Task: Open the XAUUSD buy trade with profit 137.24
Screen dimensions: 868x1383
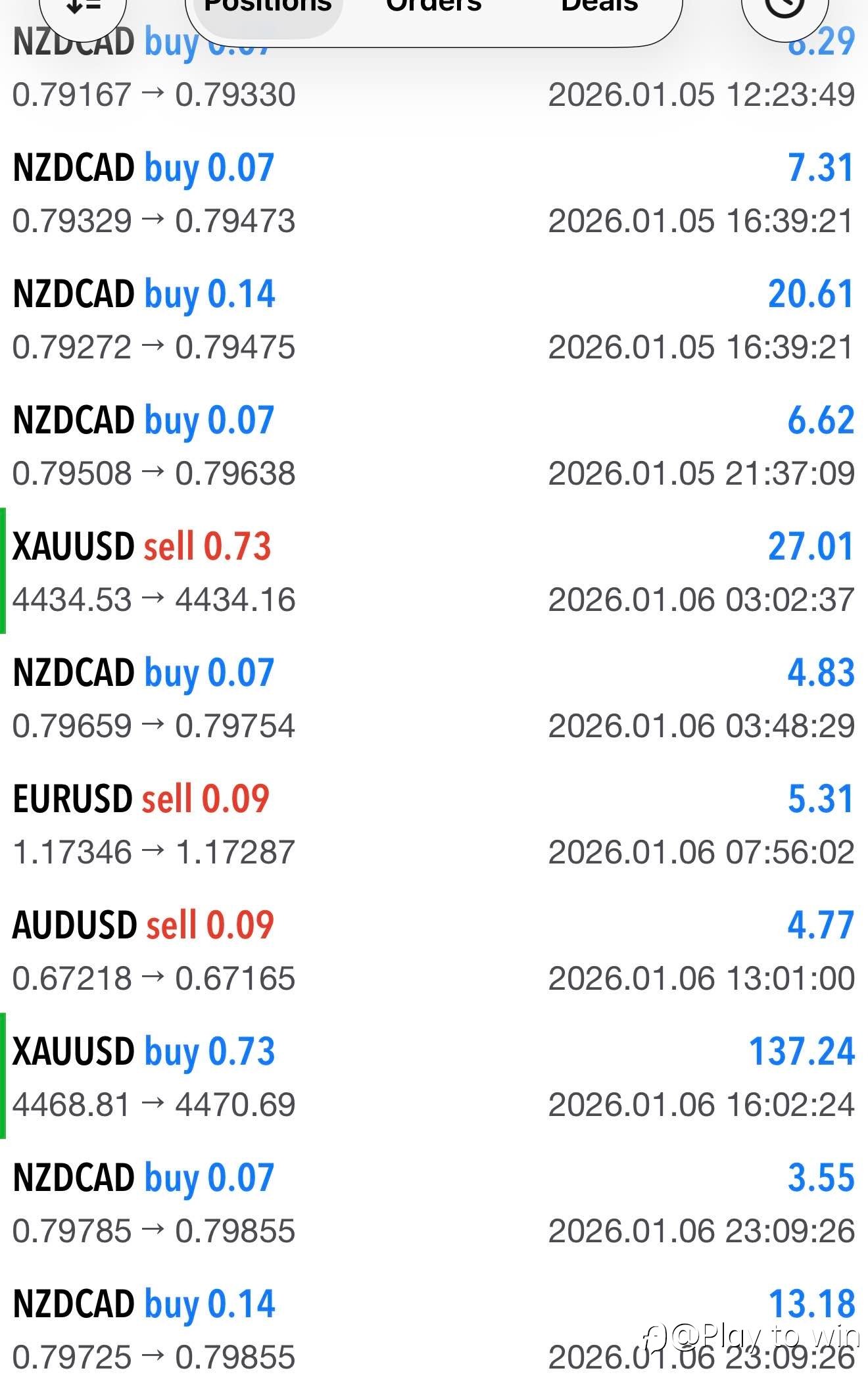Action: click(x=434, y=1077)
